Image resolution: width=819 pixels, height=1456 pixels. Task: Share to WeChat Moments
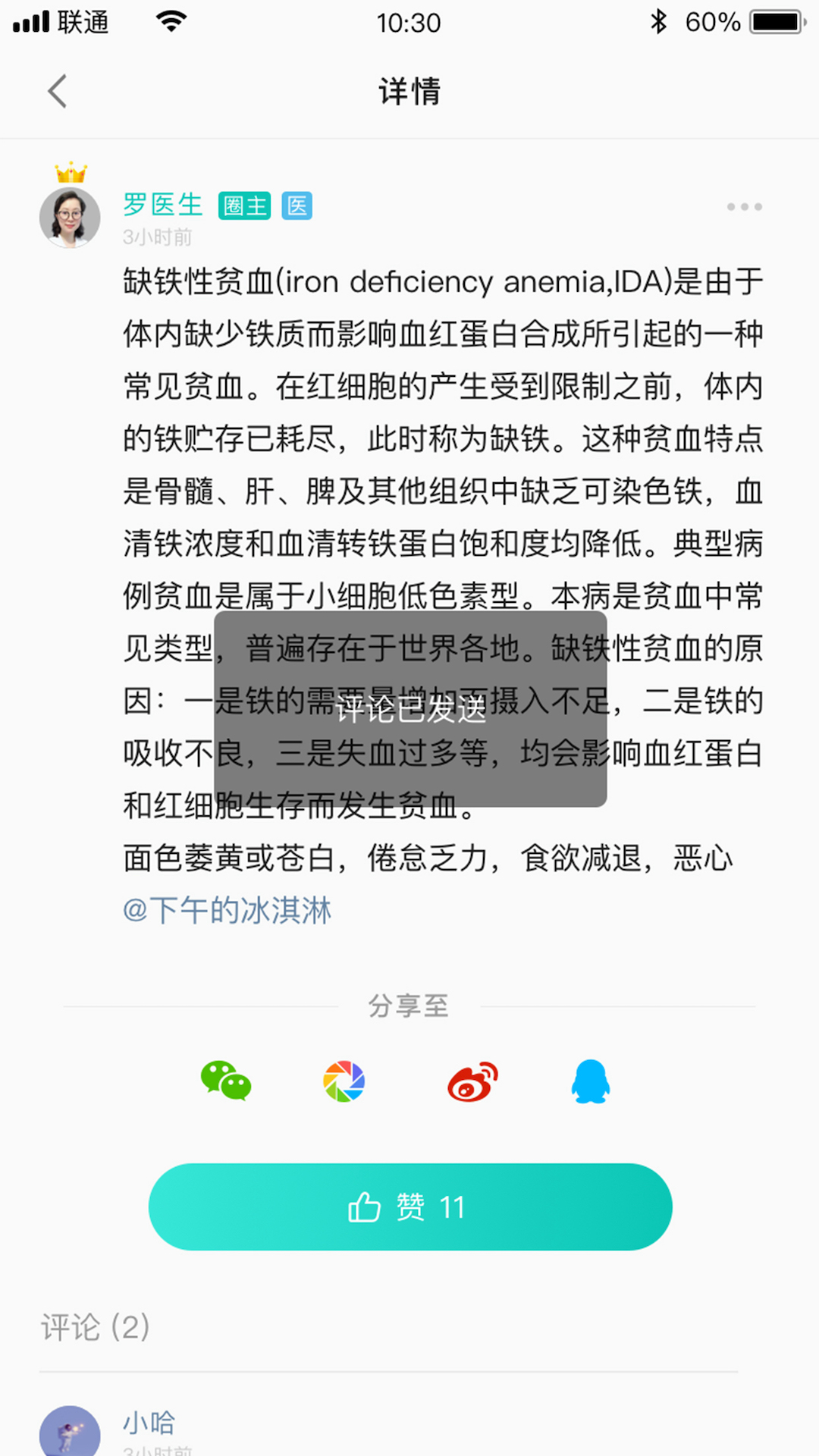tap(344, 1081)
